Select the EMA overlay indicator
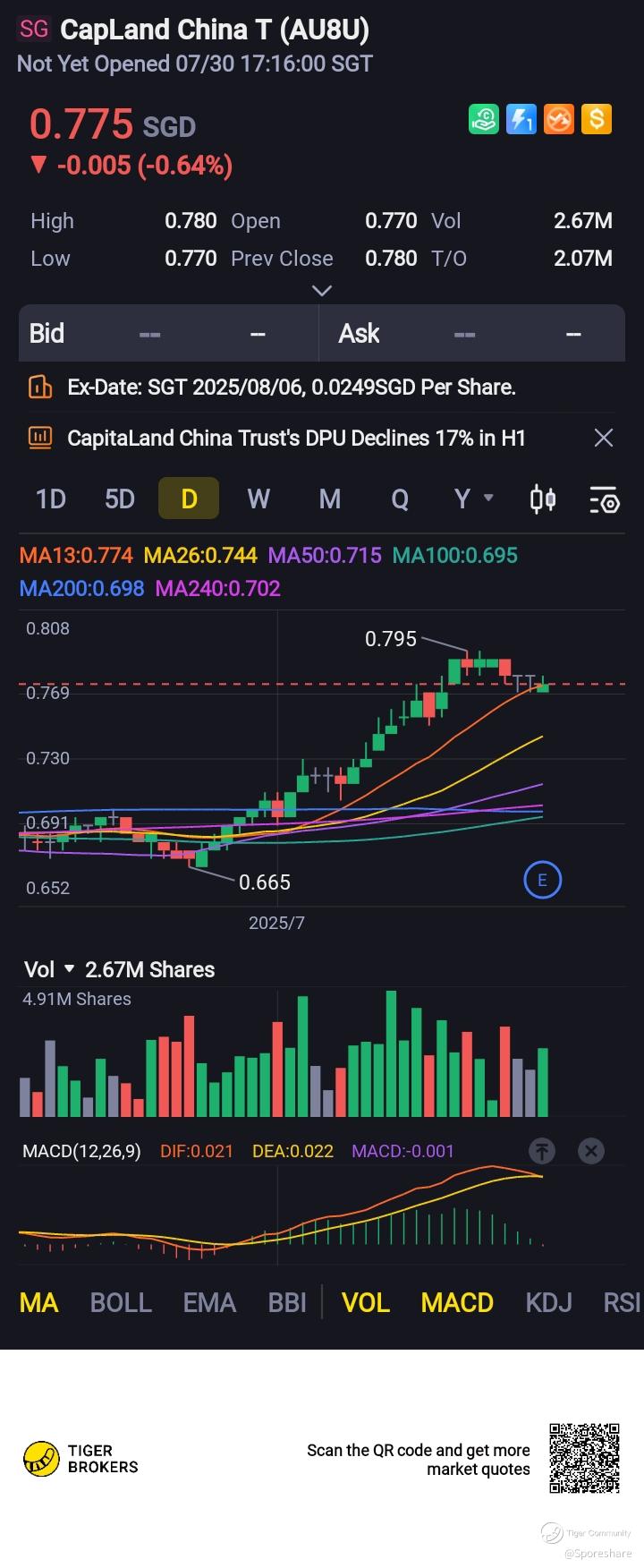This screenshot has height=1568, width=644. (x=209, y=1302)
